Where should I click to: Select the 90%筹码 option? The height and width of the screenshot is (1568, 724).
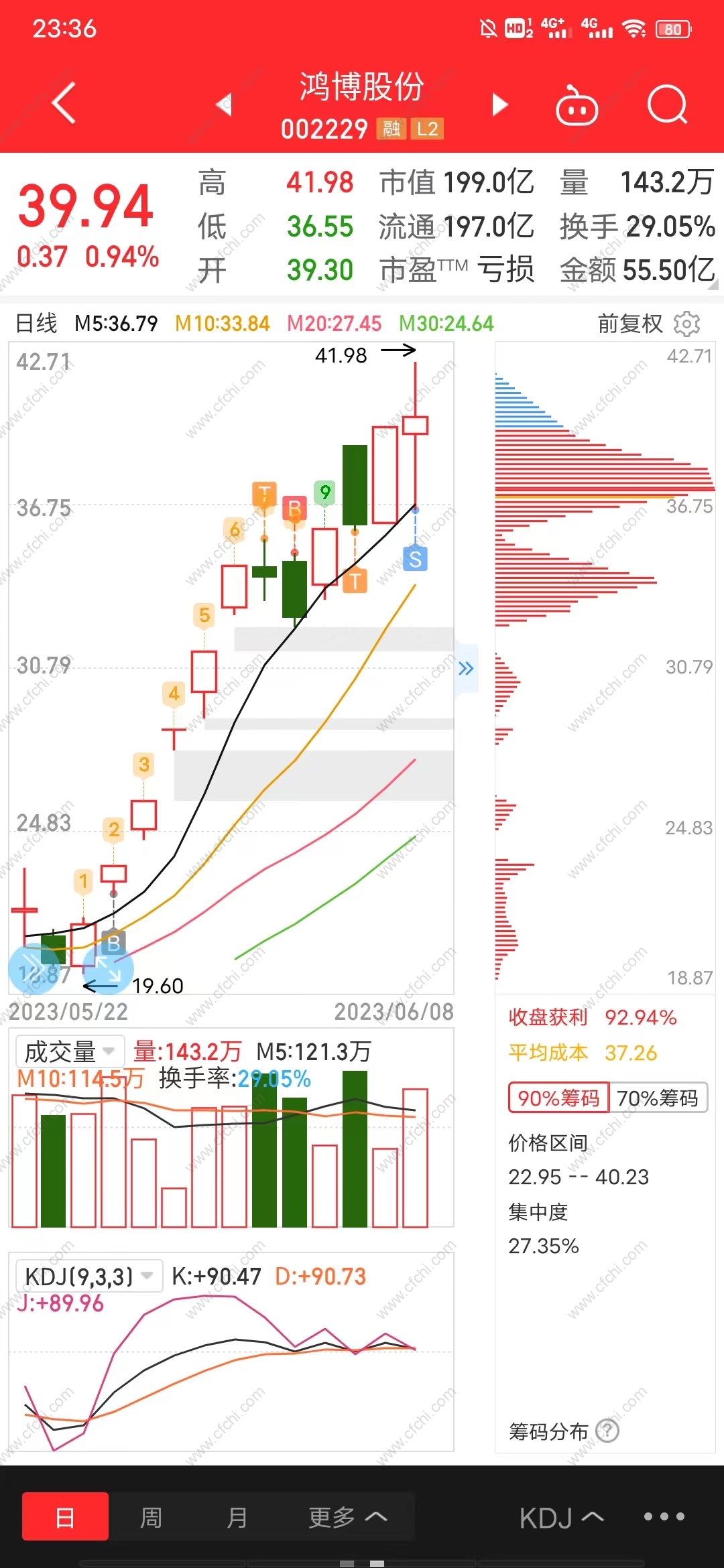click(558, 1098)
